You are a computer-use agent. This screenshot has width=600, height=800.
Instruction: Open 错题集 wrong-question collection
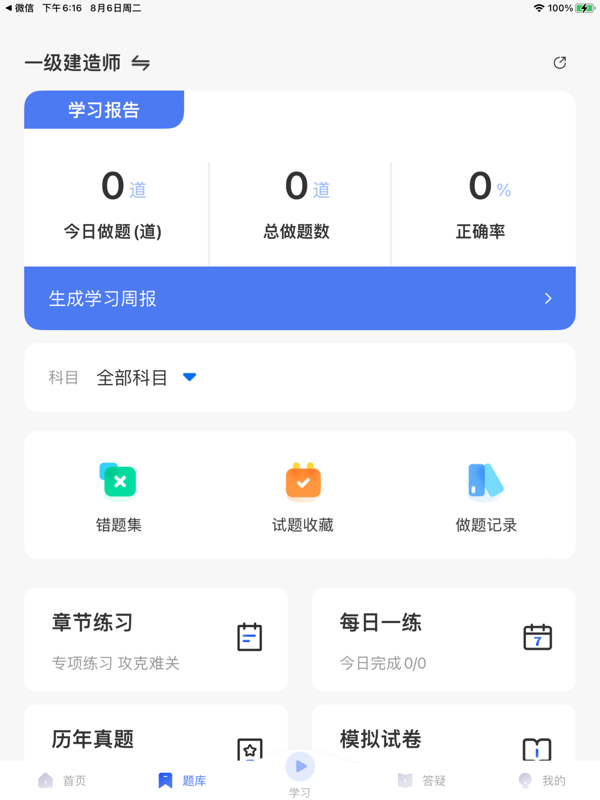pos(118,496)
